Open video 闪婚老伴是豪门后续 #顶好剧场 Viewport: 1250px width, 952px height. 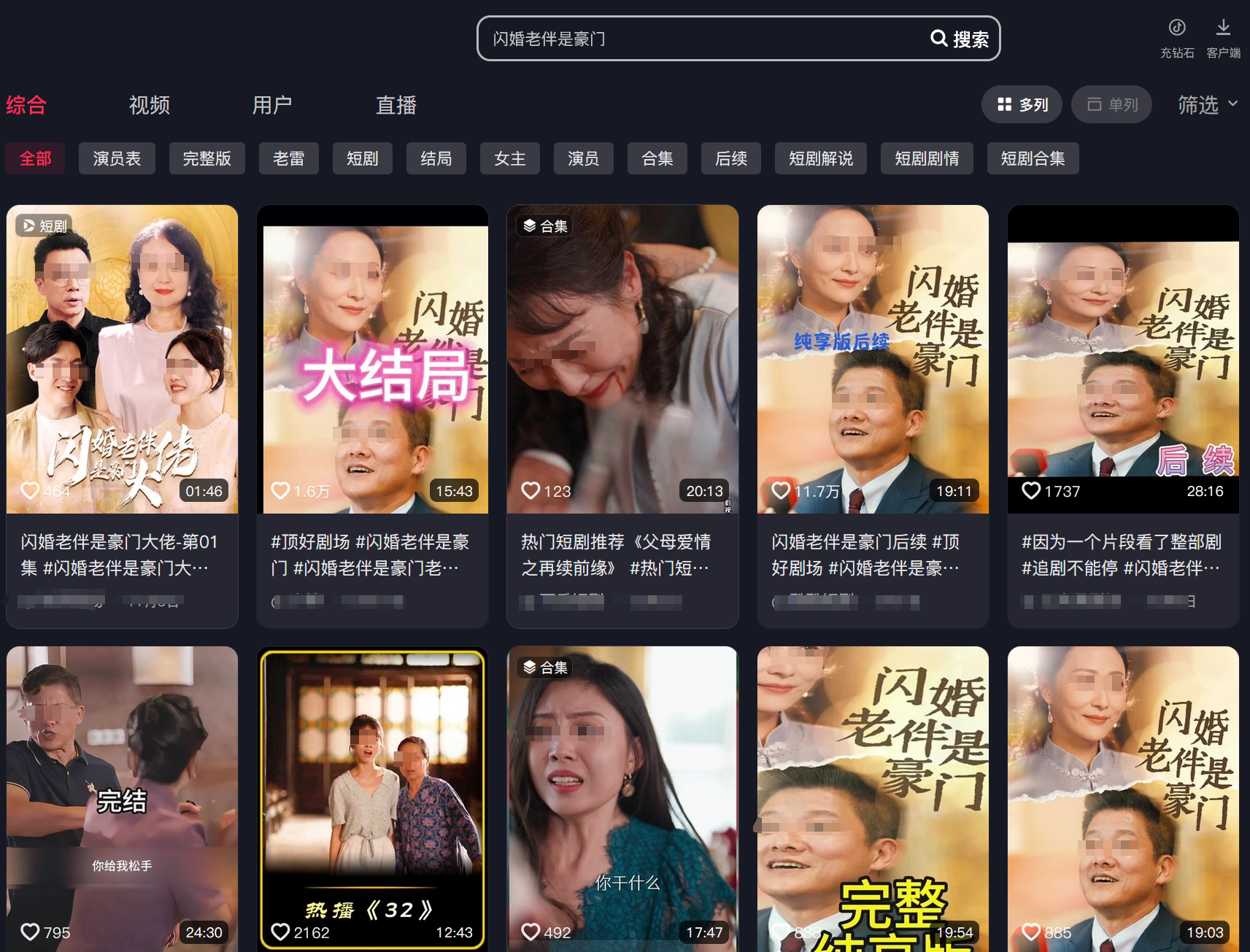873,359
